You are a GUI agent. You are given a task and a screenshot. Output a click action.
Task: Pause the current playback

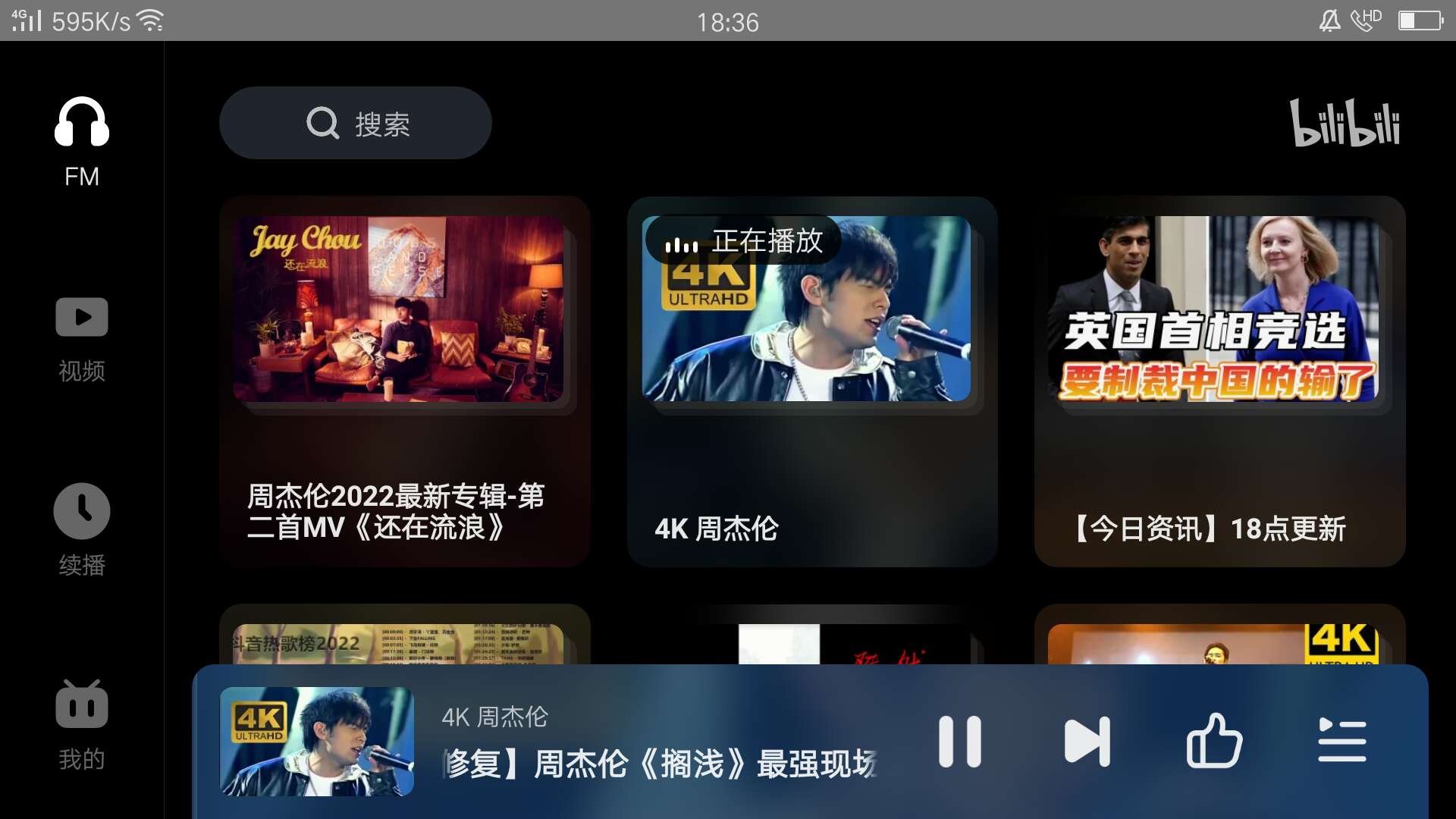(959, 742)
